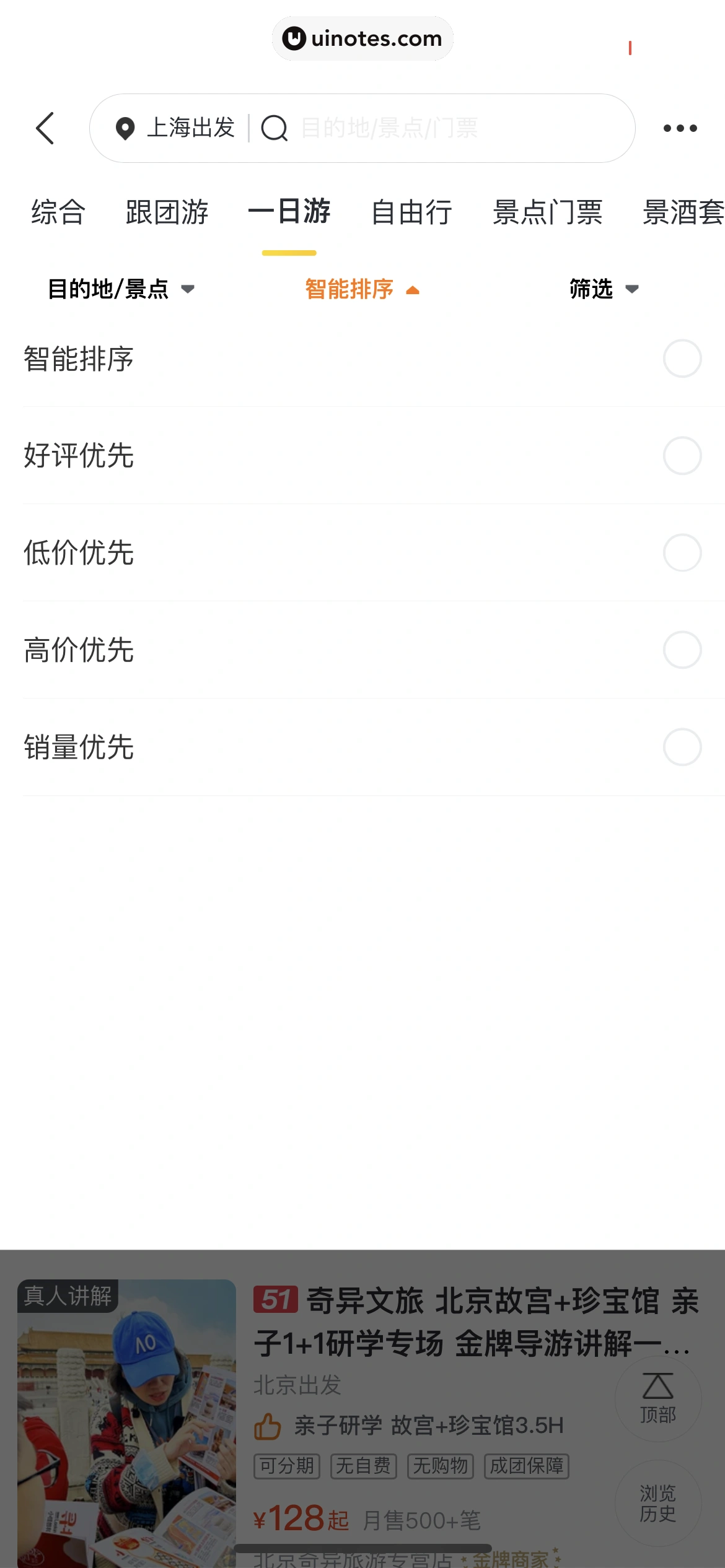Expand the 目的地/景点 dropdown
Viewport: 725px width, 1568px height.
121,289
